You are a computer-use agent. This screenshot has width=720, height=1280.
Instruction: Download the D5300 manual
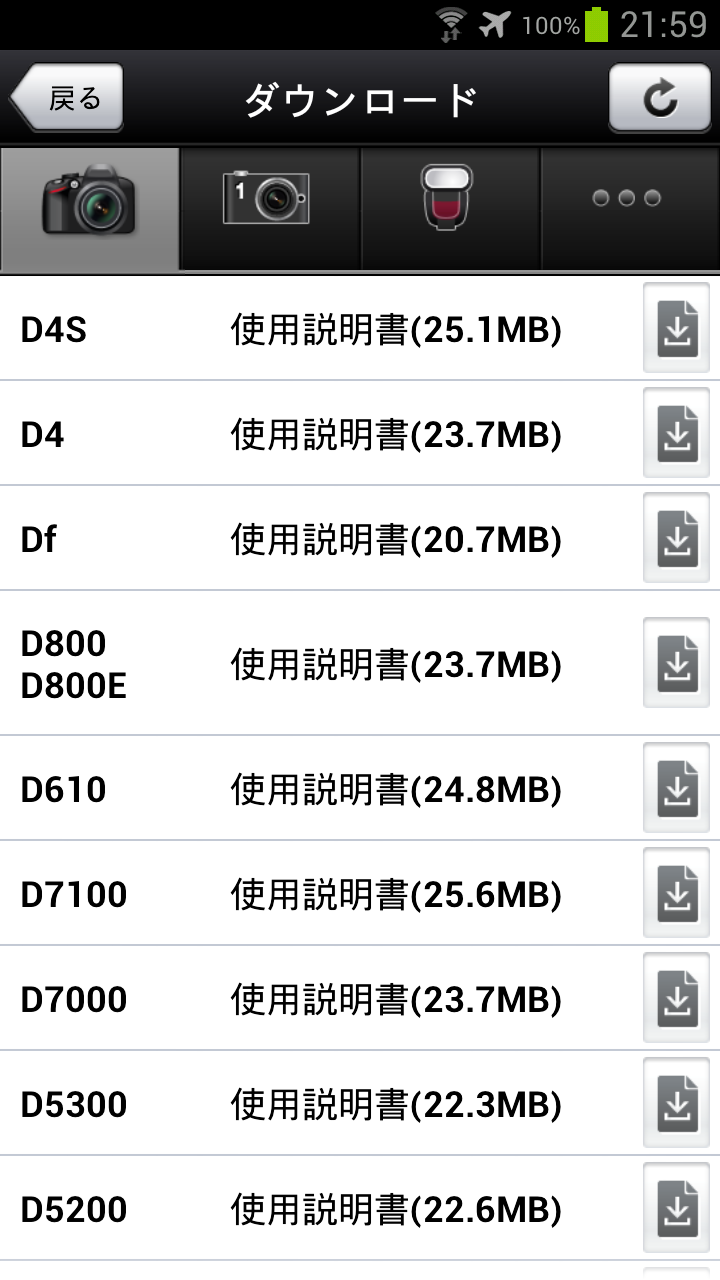click(x=677, y=1103)
